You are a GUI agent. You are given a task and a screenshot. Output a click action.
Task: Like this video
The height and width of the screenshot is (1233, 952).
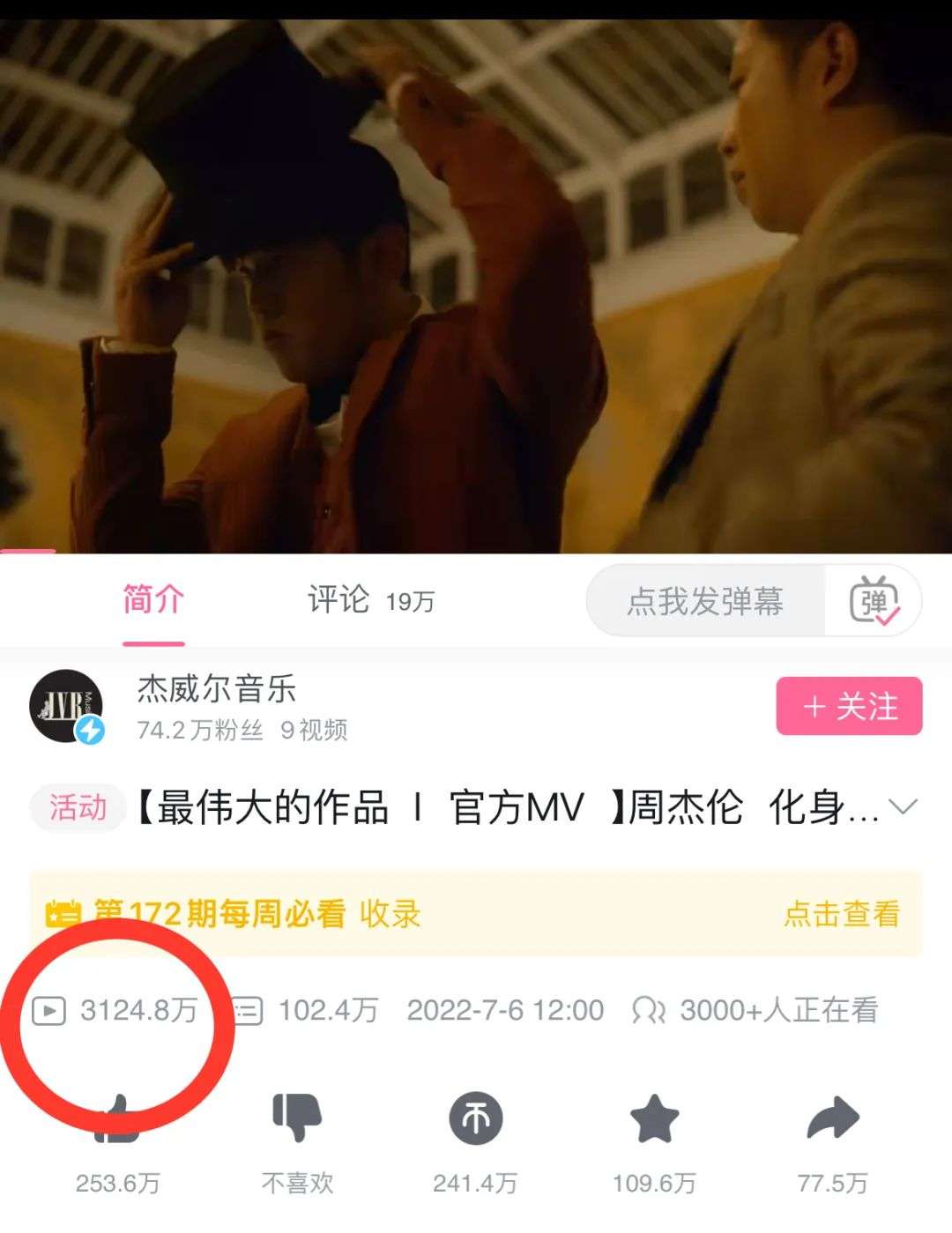tap(118, 1121)
